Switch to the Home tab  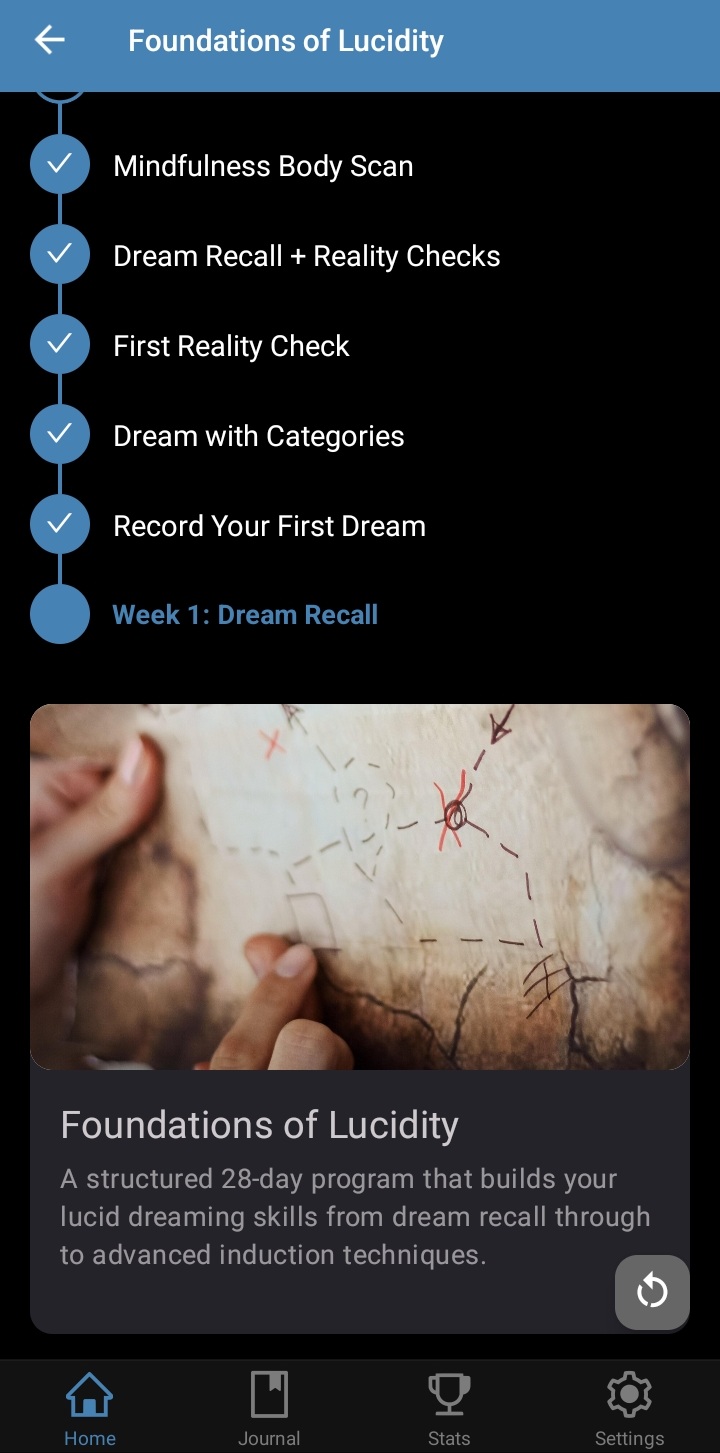tap(90, 1410)
